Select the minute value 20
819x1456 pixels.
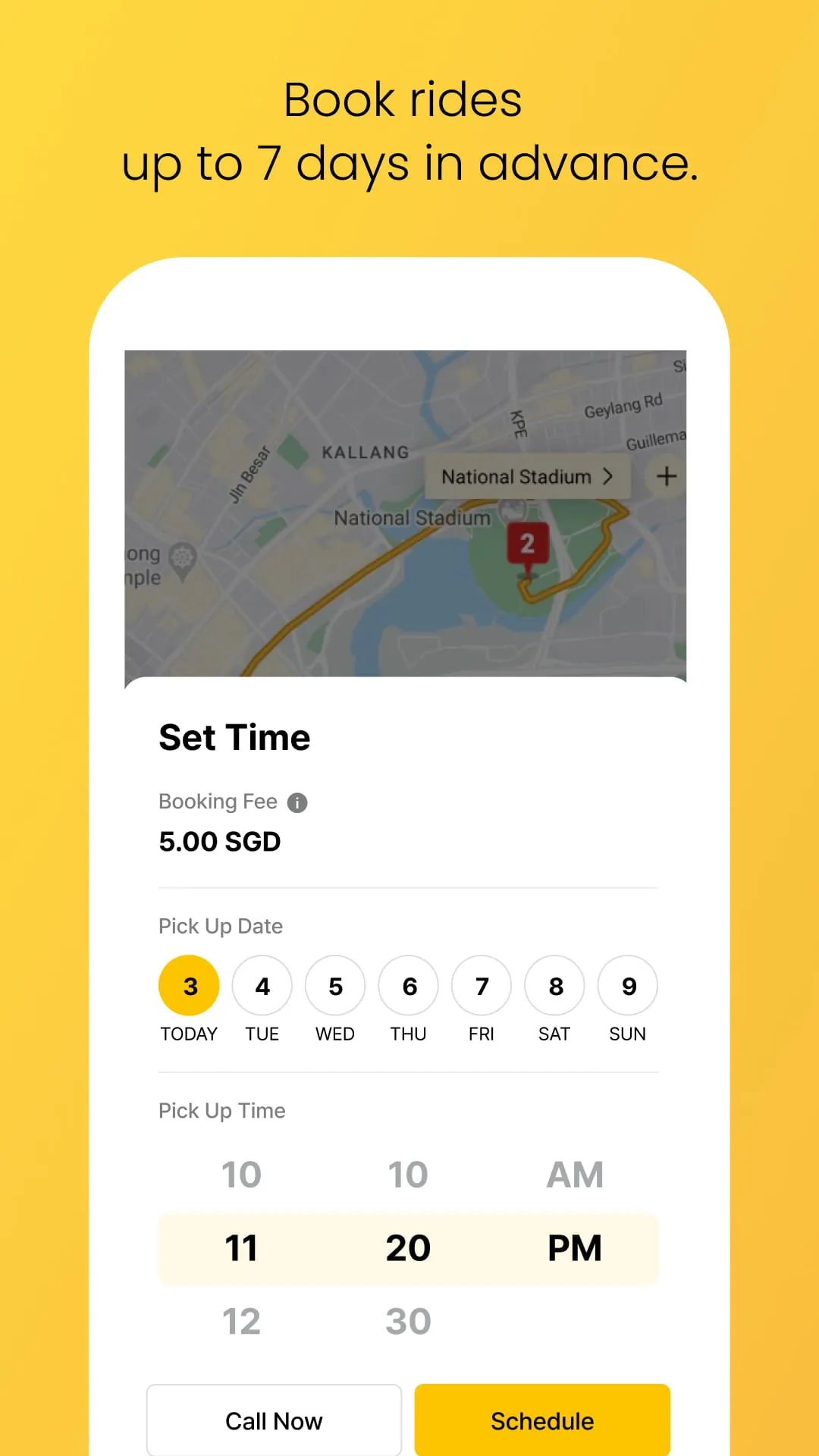point(408,1247)
